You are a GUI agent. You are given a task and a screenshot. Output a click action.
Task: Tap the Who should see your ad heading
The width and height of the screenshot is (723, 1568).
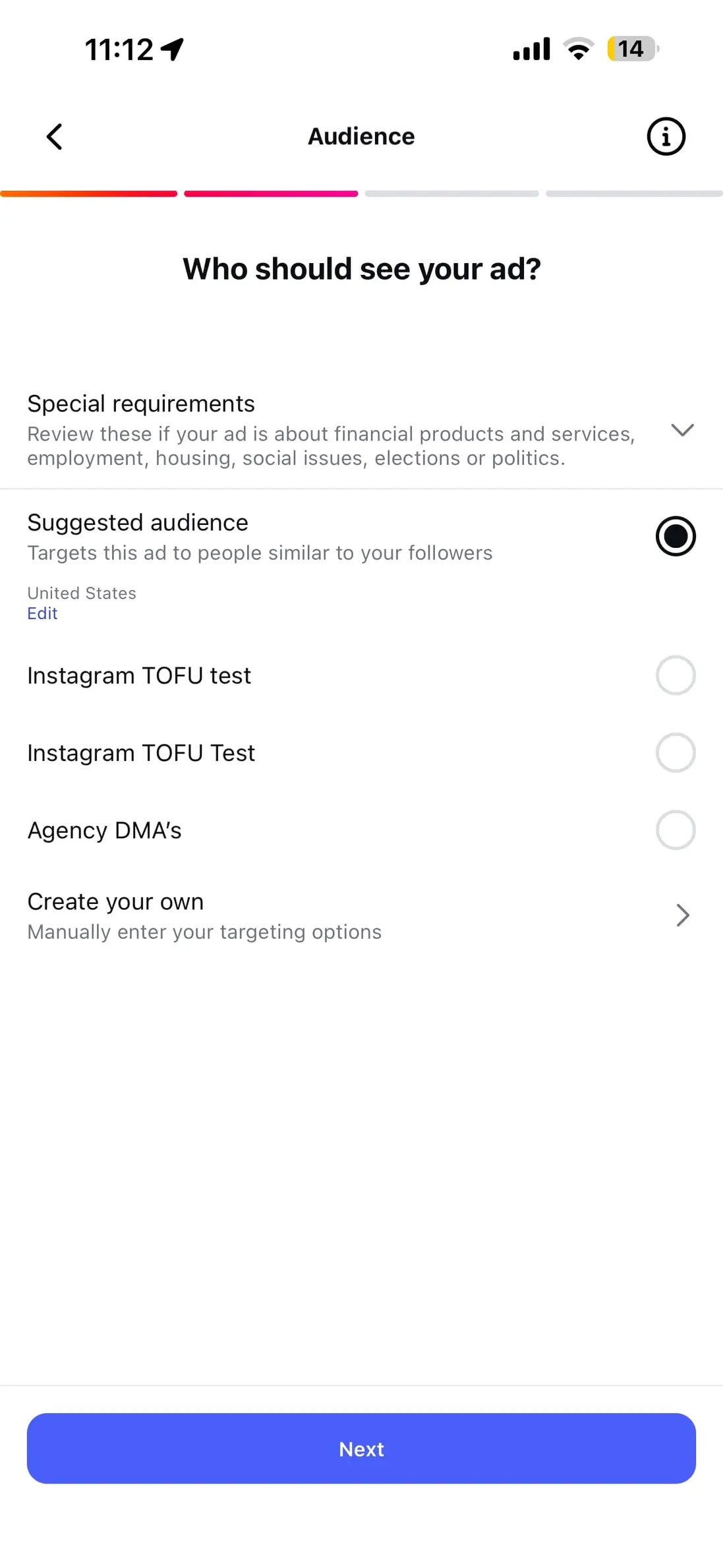(361, 269)
